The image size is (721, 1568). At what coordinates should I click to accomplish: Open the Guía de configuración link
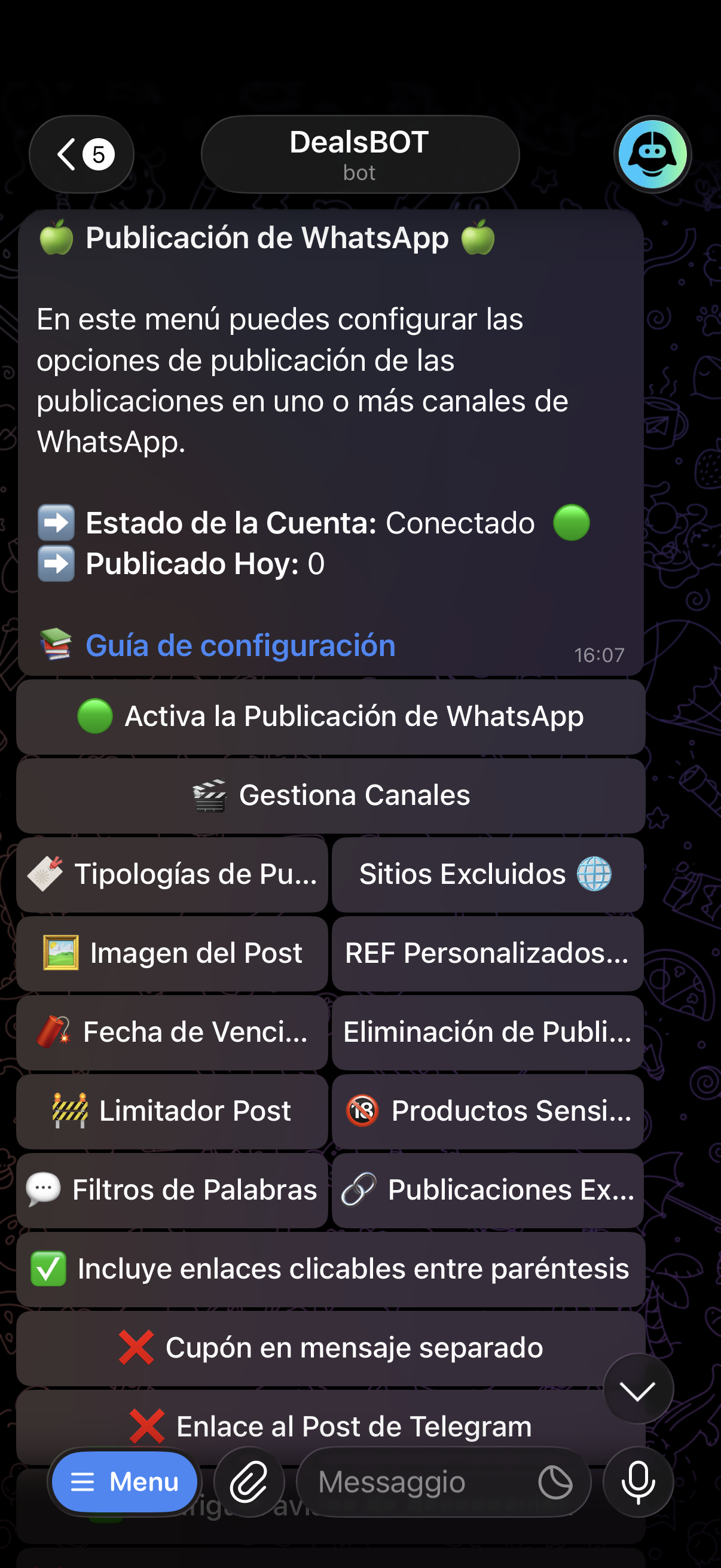(240, 645)
